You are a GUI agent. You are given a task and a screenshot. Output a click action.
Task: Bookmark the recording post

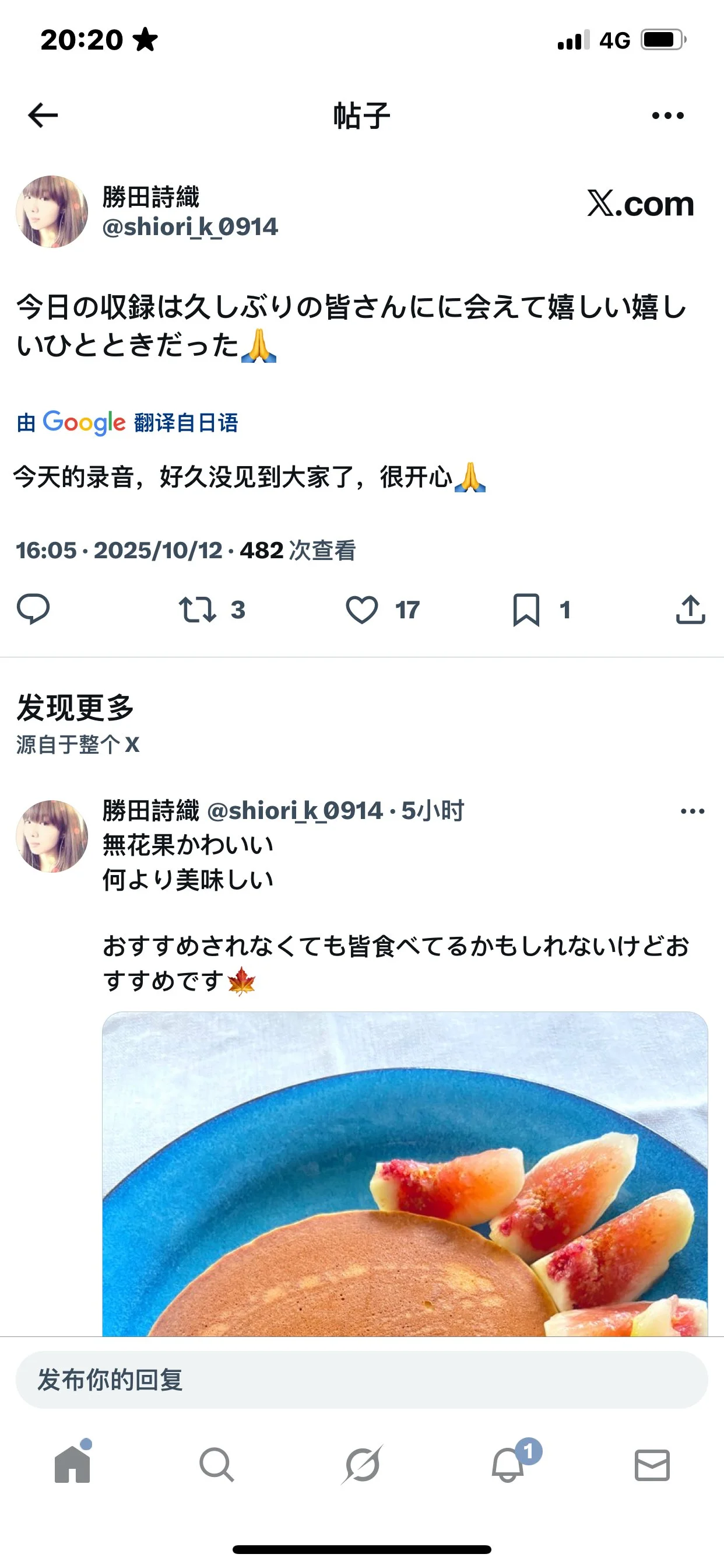click(x=526, y=610)
